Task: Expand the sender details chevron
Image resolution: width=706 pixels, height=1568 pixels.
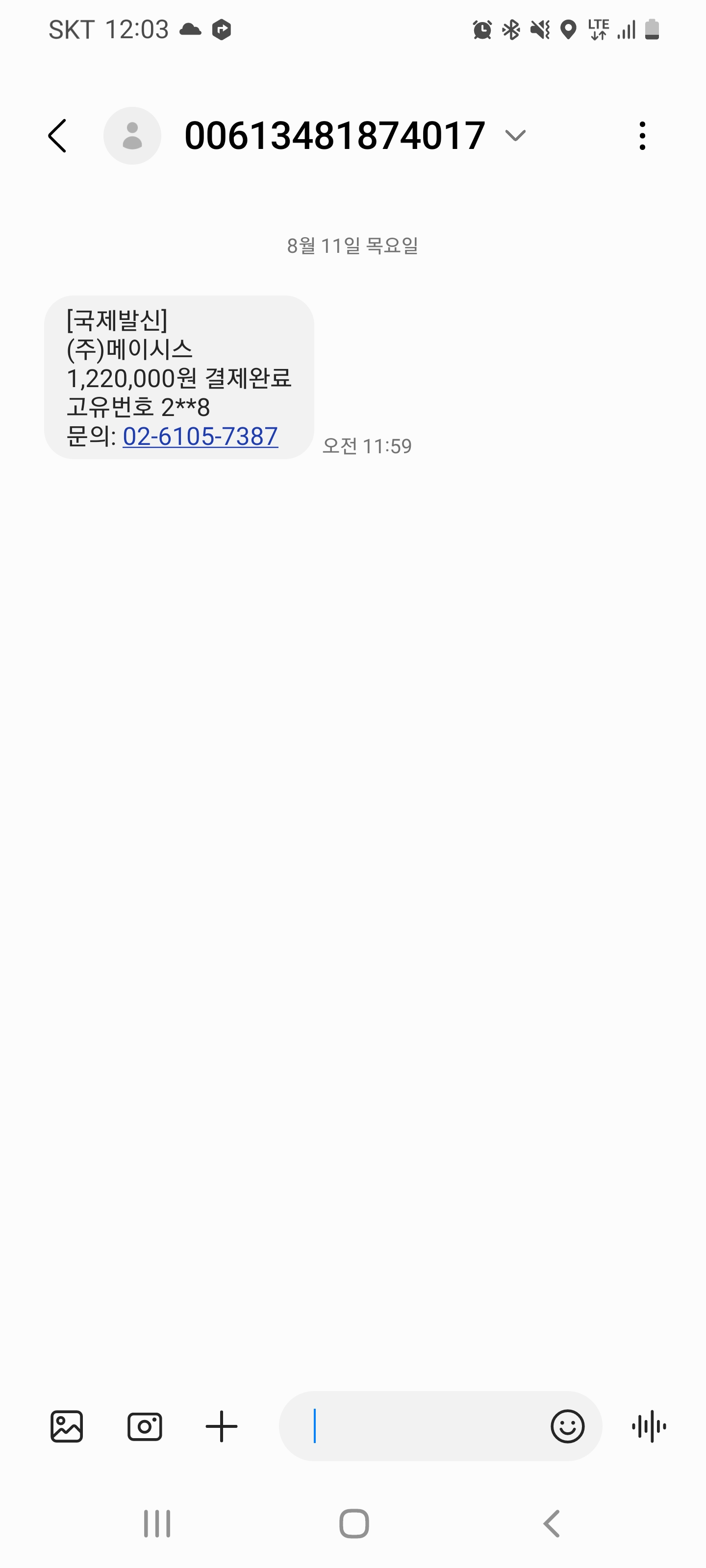Action: pos(515,135)
